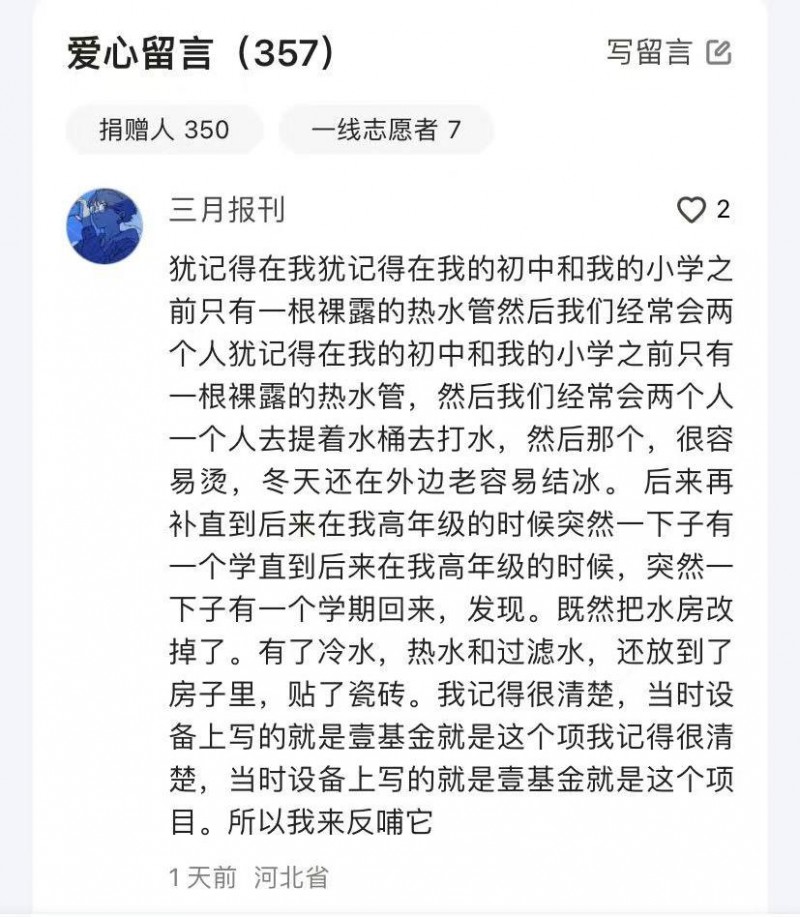Screen dimensions: 800x917
Task: Like the comment by 三月报刊
Action: tap(692, 209)
